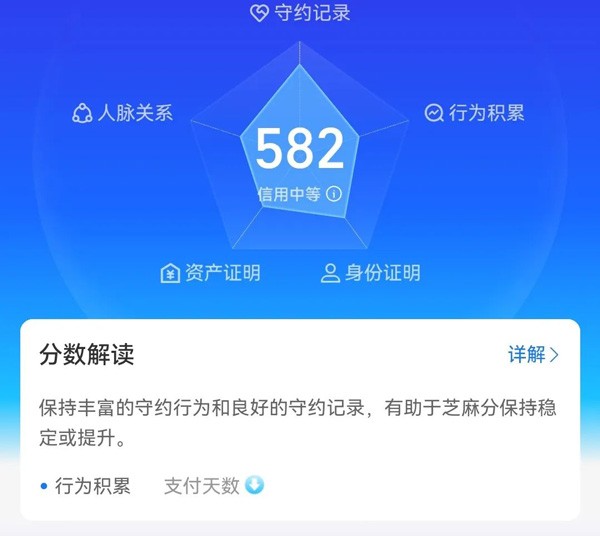This screenshot has width=600, height=536.
Task: Select the 资产证明 dimension
Action: tap(211, 273)
